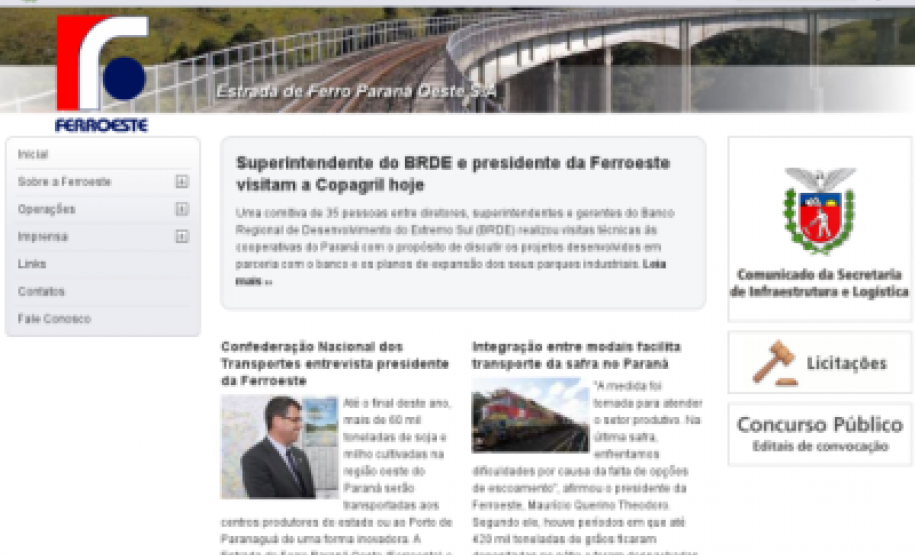Open Concurso Público editais de convocação
This screenshot has width=915, height=555.
pos(819,433)
